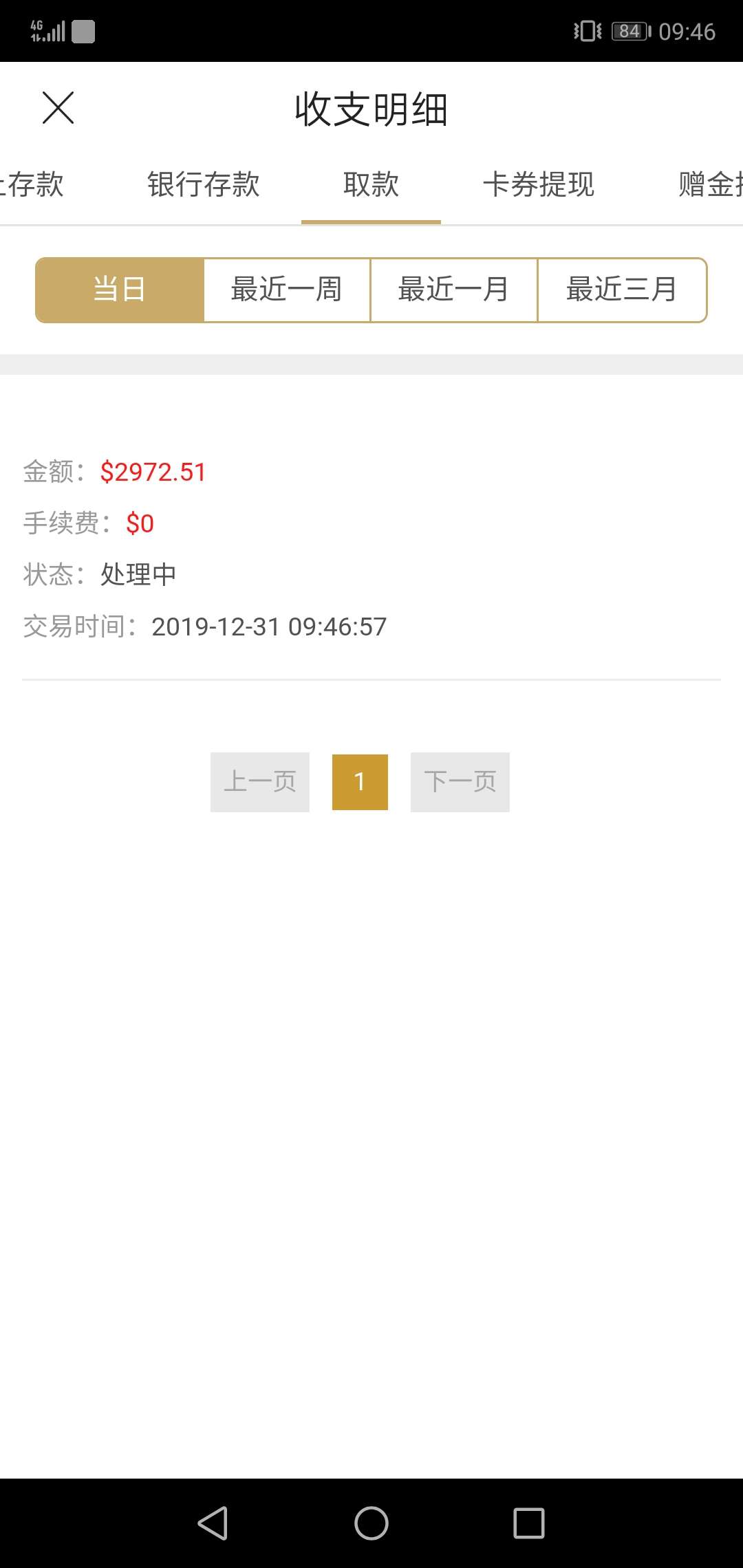Select the 当日 filter
The image size is (743, 1568).
[120, 290]
